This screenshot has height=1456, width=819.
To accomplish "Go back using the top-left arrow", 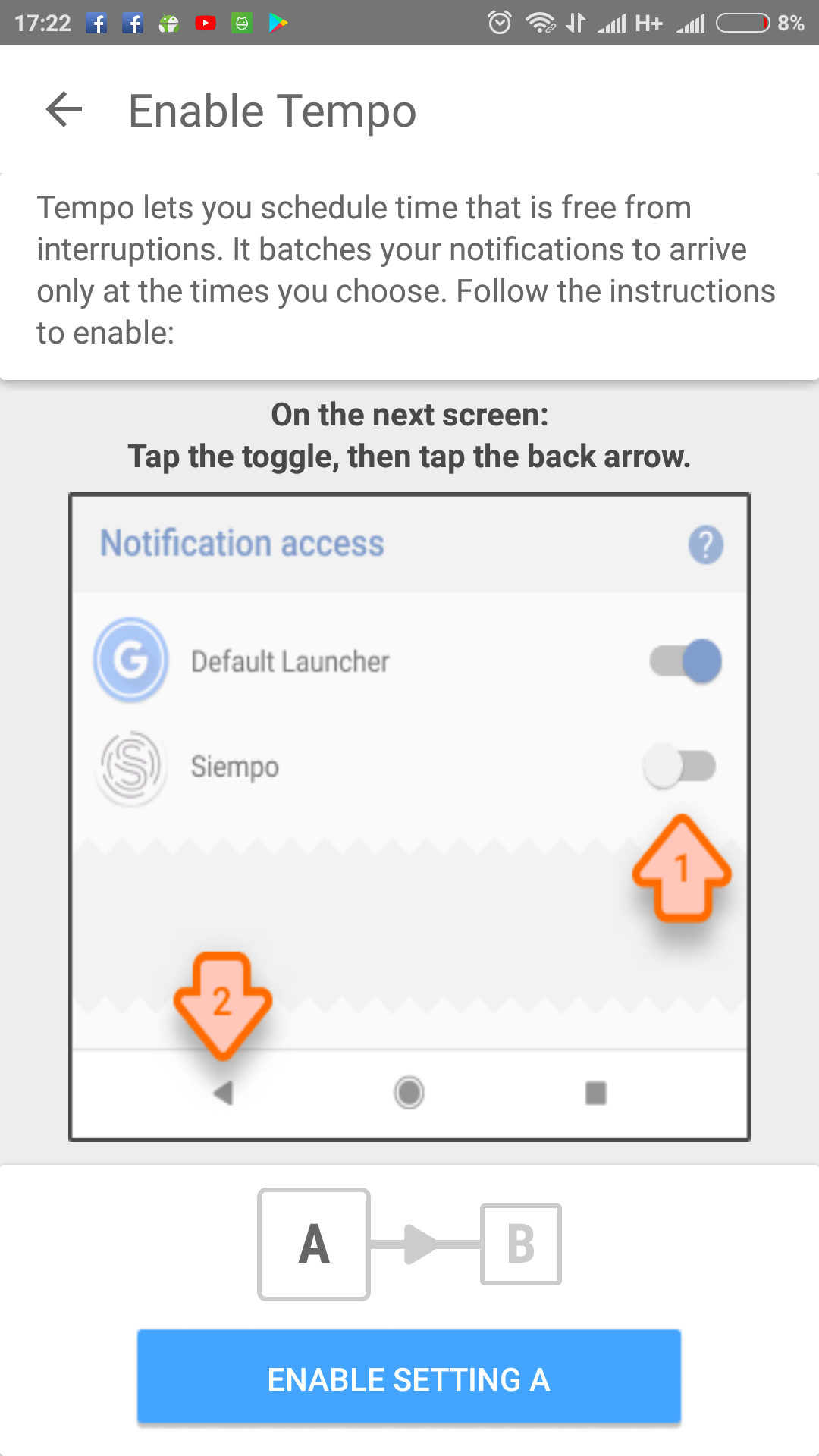I will [x=64, y=110].
